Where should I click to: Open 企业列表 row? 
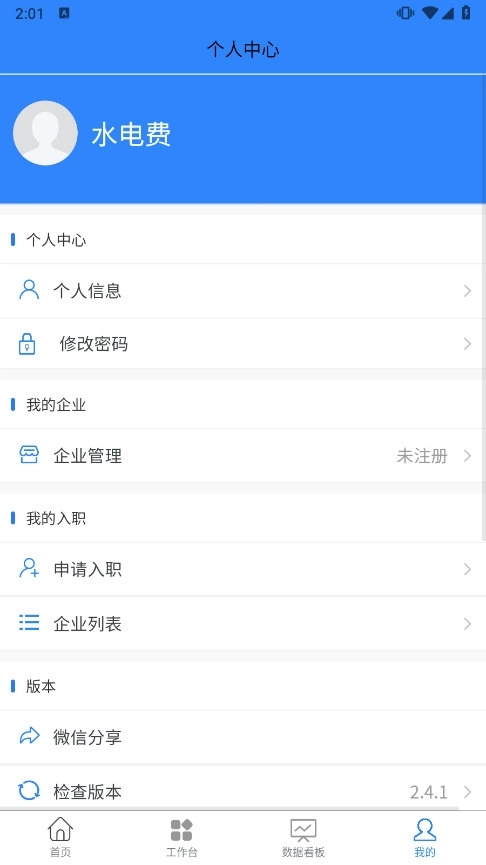[x=243, y=623]
